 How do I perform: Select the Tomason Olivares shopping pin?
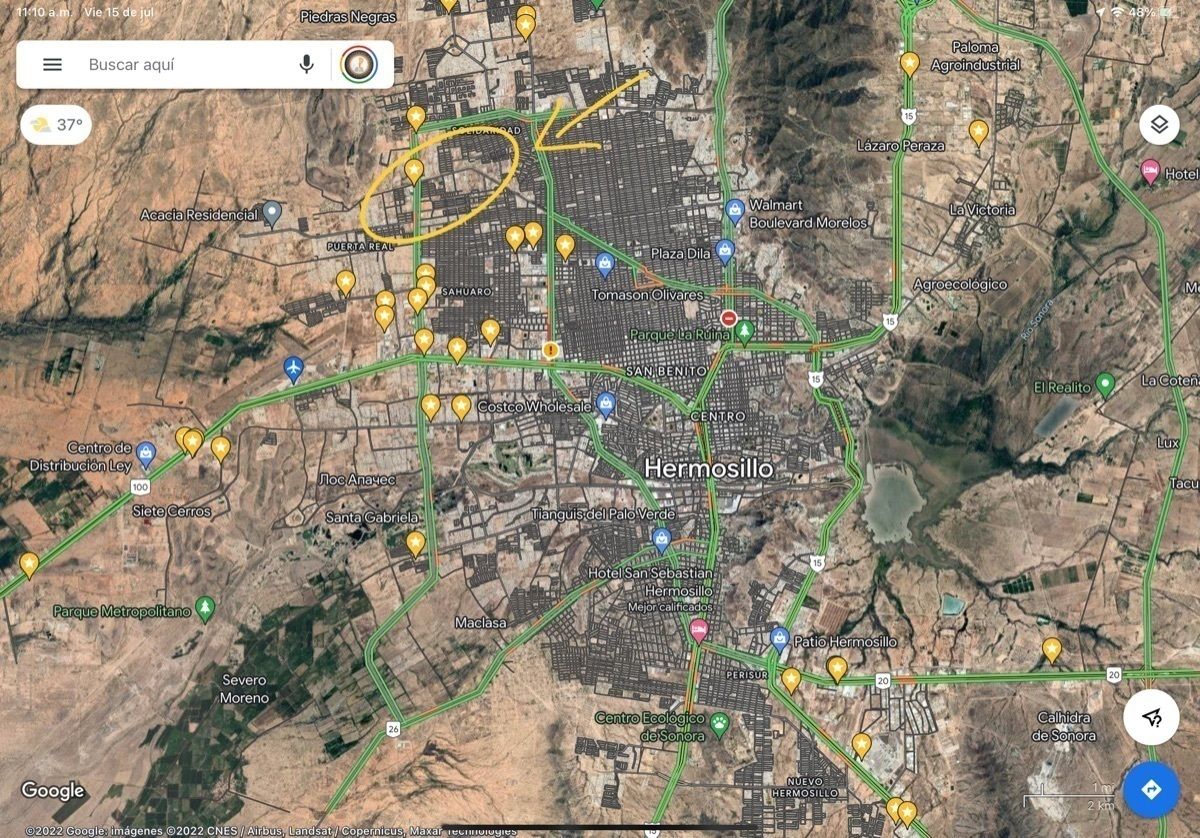coord(604,264)
